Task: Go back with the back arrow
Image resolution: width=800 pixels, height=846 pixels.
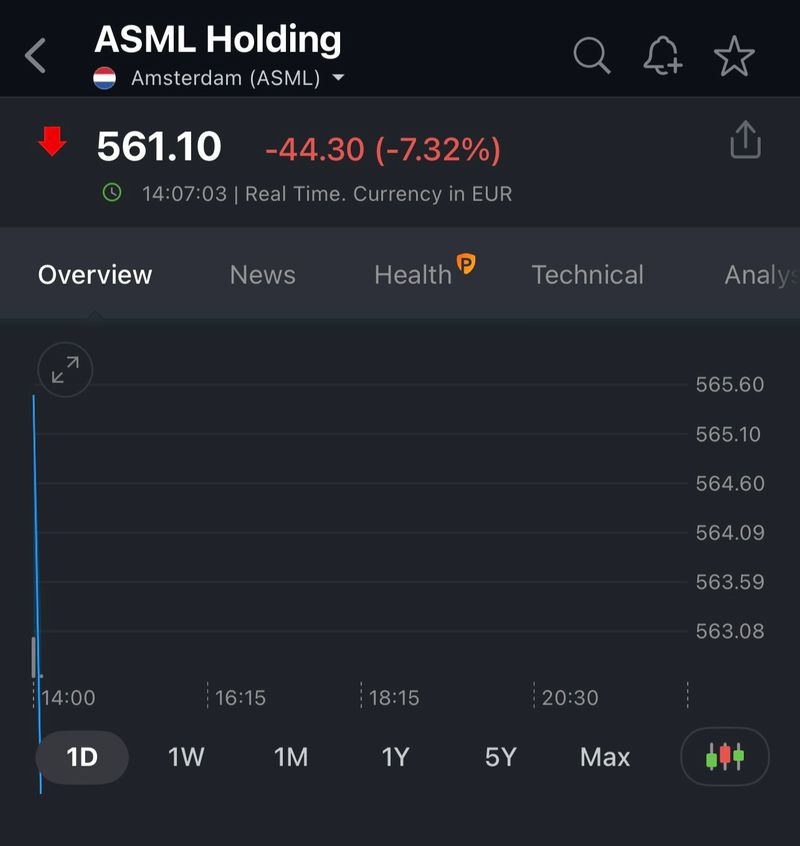Action: [34, 55]
